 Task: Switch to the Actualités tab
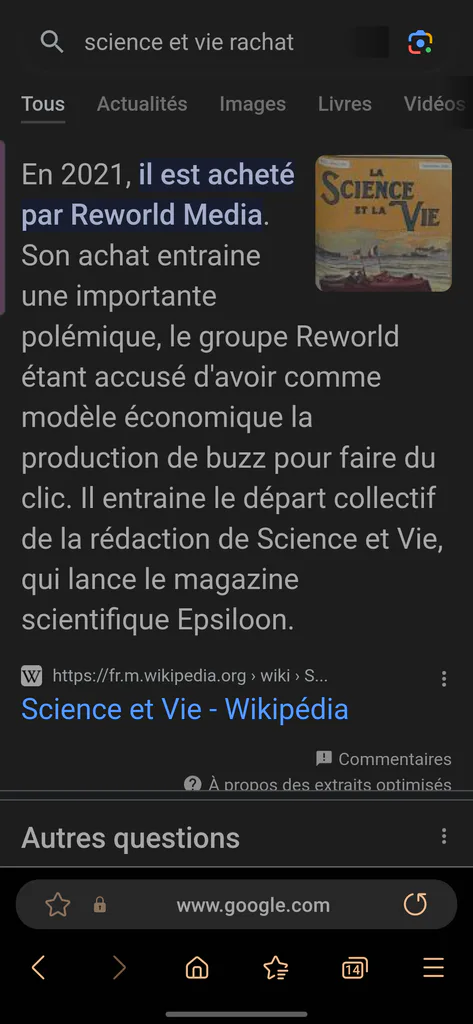142,104
